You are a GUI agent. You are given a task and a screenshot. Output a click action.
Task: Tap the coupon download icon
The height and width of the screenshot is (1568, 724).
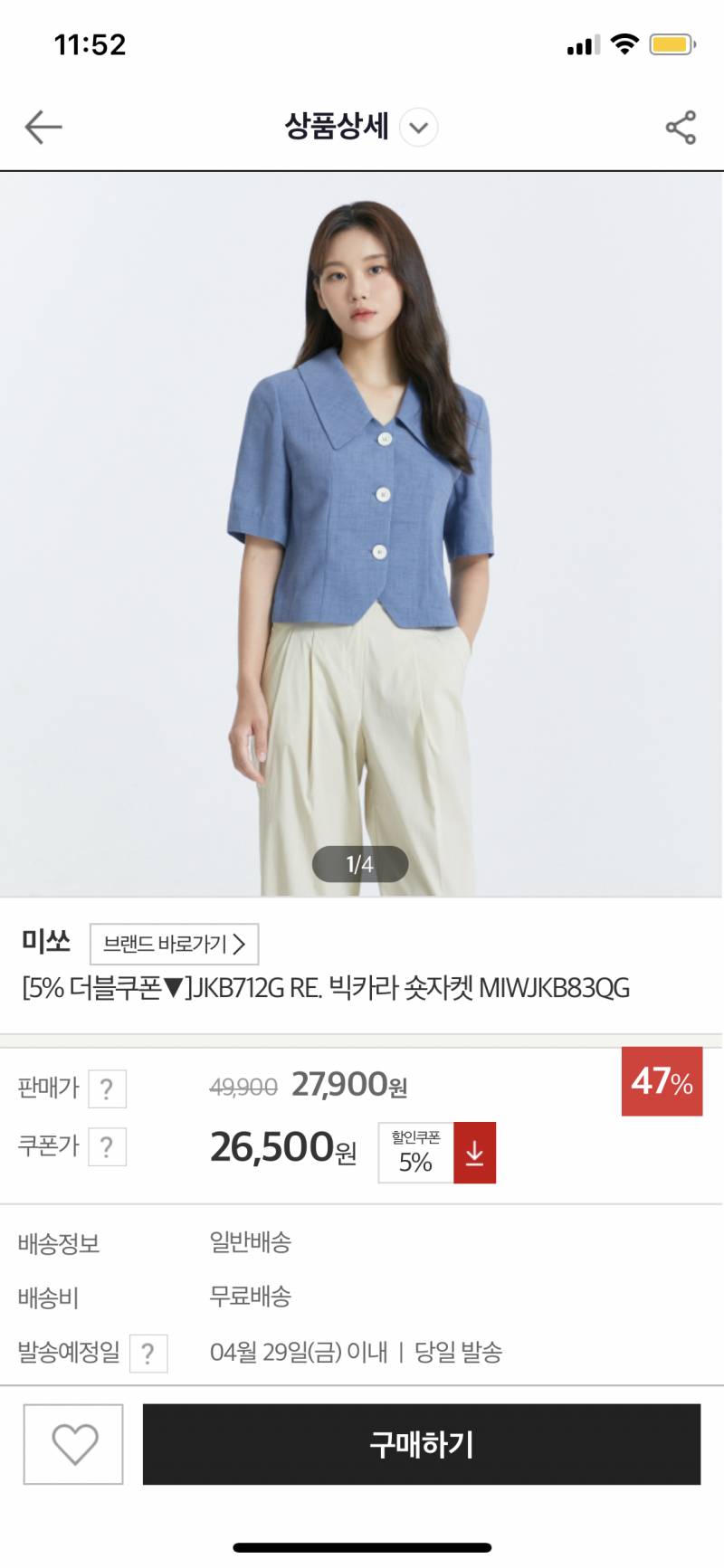(474, 1153)
